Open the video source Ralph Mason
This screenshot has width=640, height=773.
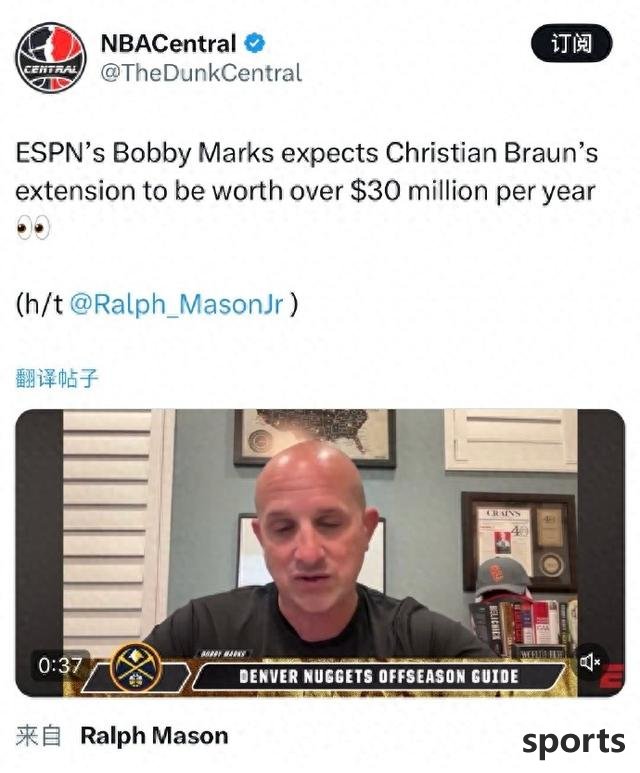(x=153, y=736)
